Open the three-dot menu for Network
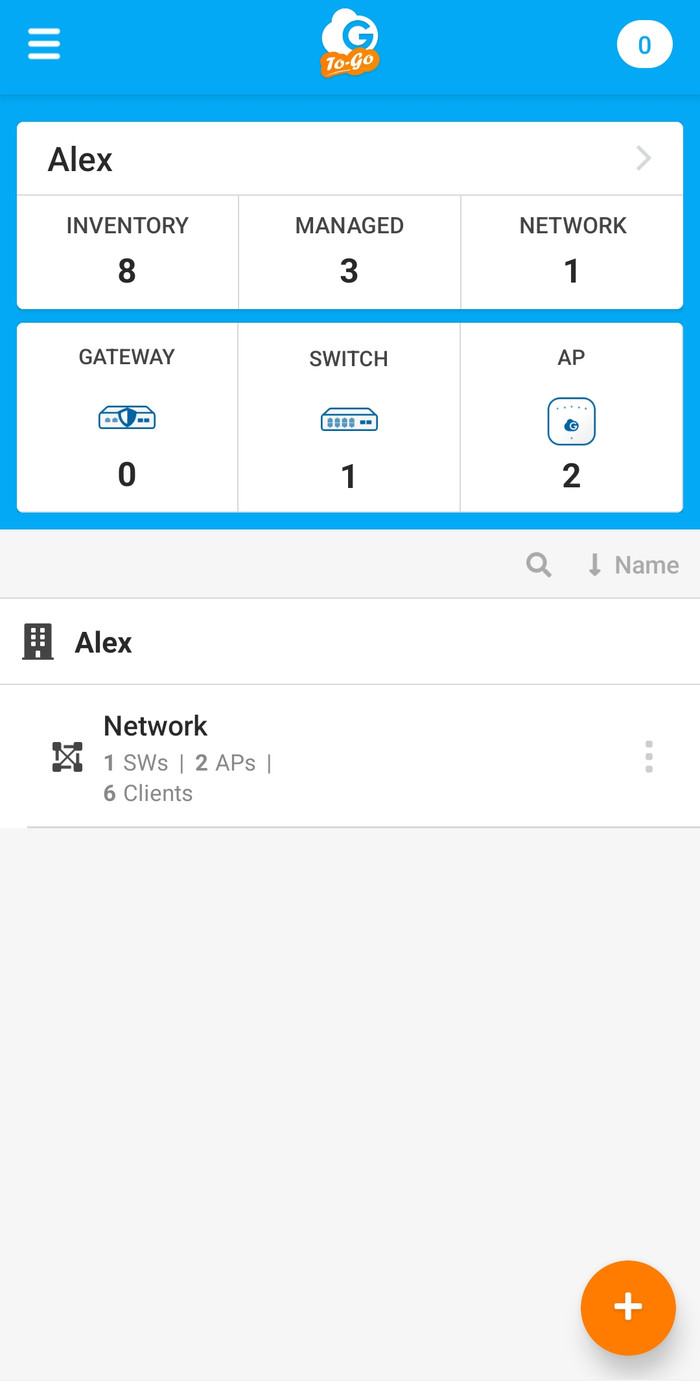The height and width of the screenshot is (1381, 700). 649,757
